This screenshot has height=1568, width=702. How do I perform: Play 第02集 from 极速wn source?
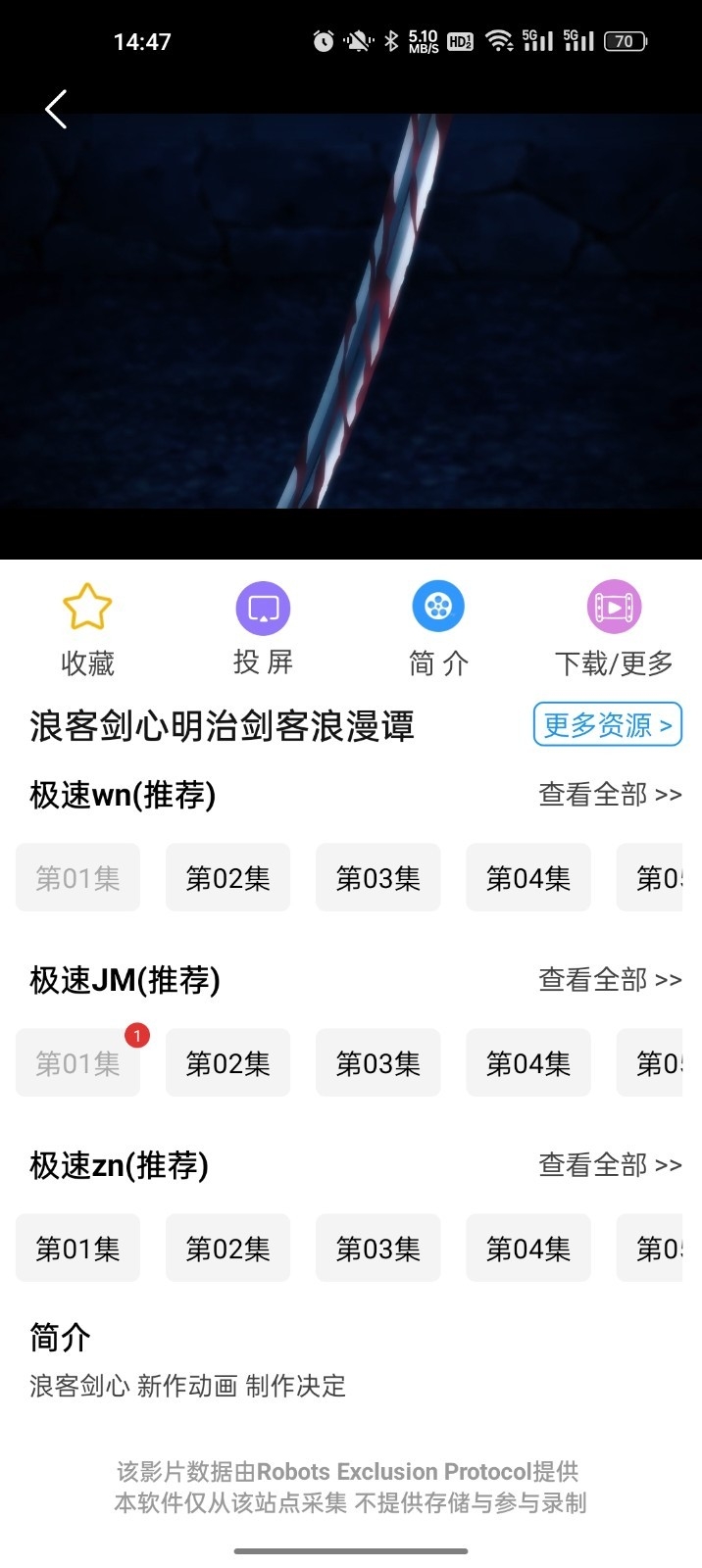click(x=227, y=878)
